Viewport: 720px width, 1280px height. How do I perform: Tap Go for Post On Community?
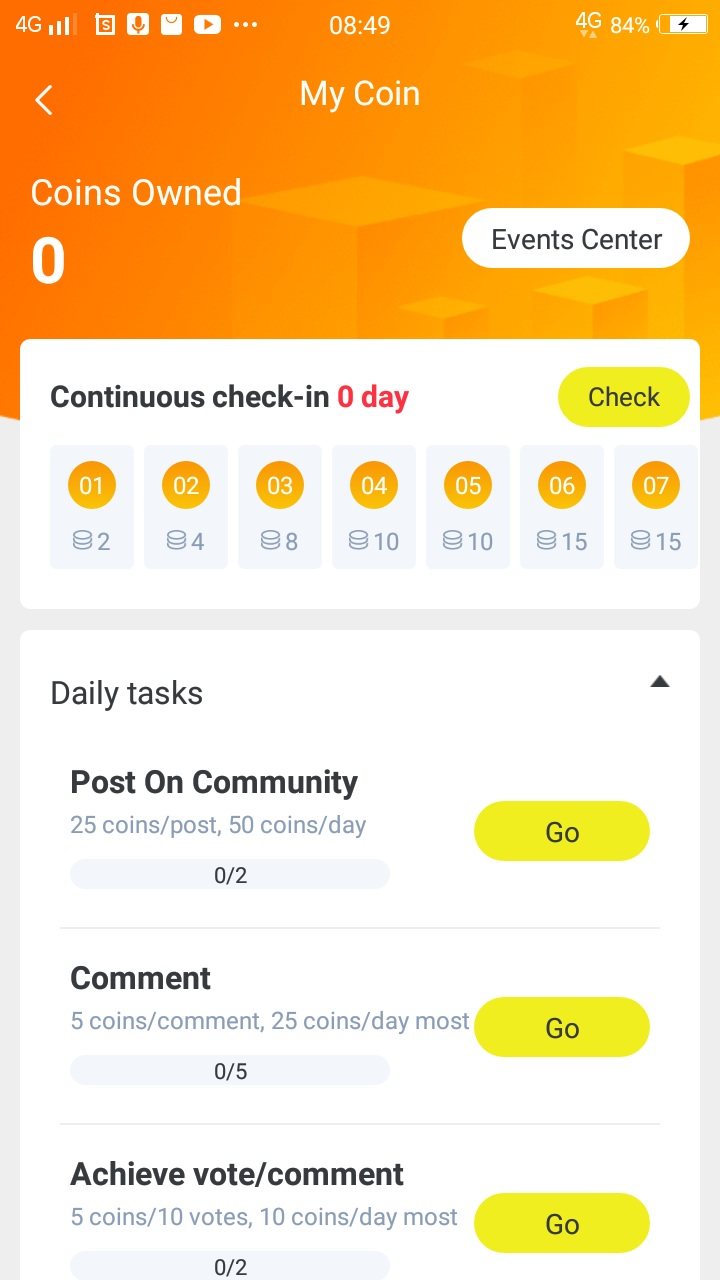tap(561, 831)
